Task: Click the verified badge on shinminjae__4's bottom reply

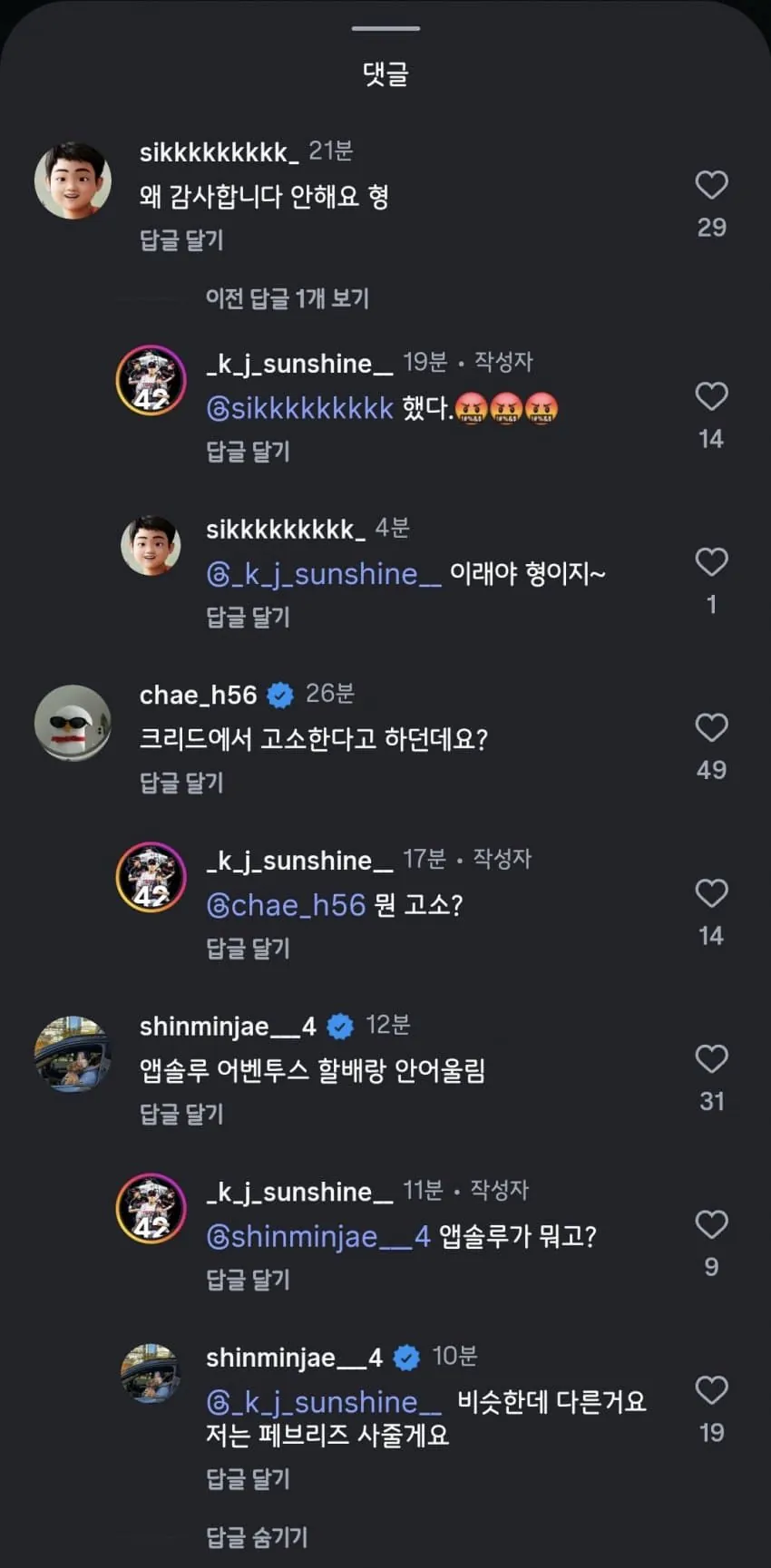Action: click(405, 1357)
